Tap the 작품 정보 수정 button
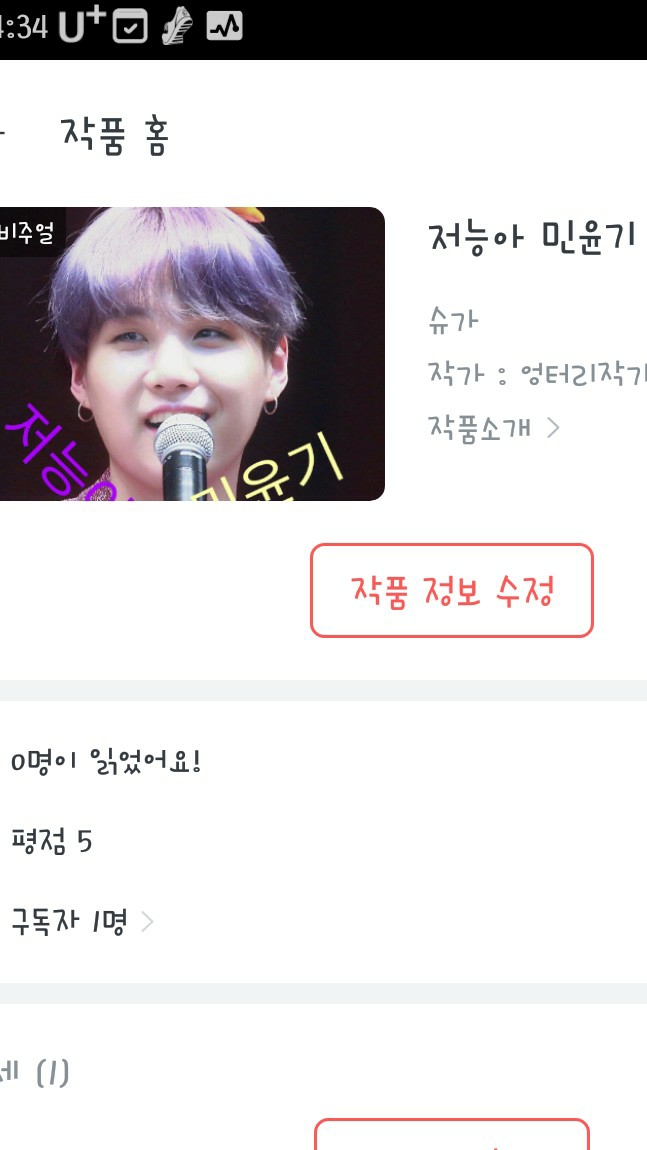This screenshot has width=647, height=1150. coord(452,591)
